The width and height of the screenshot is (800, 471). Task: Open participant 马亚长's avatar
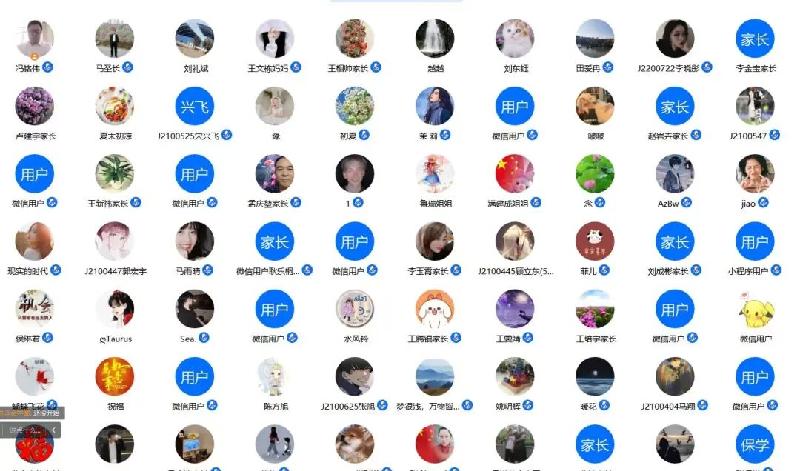(x=115, y=40)
